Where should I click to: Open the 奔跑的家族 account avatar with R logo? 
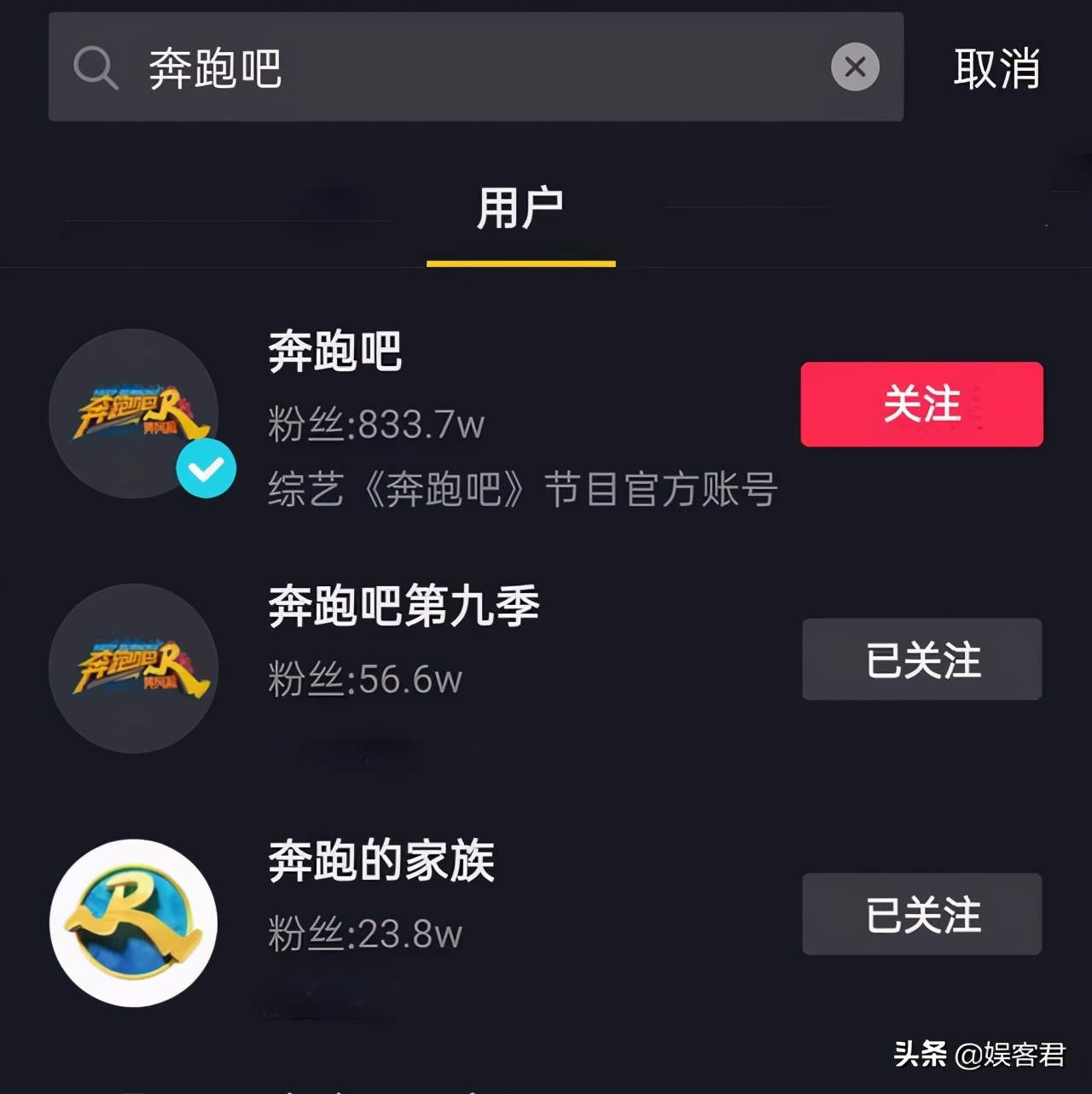tap(134, 922)
